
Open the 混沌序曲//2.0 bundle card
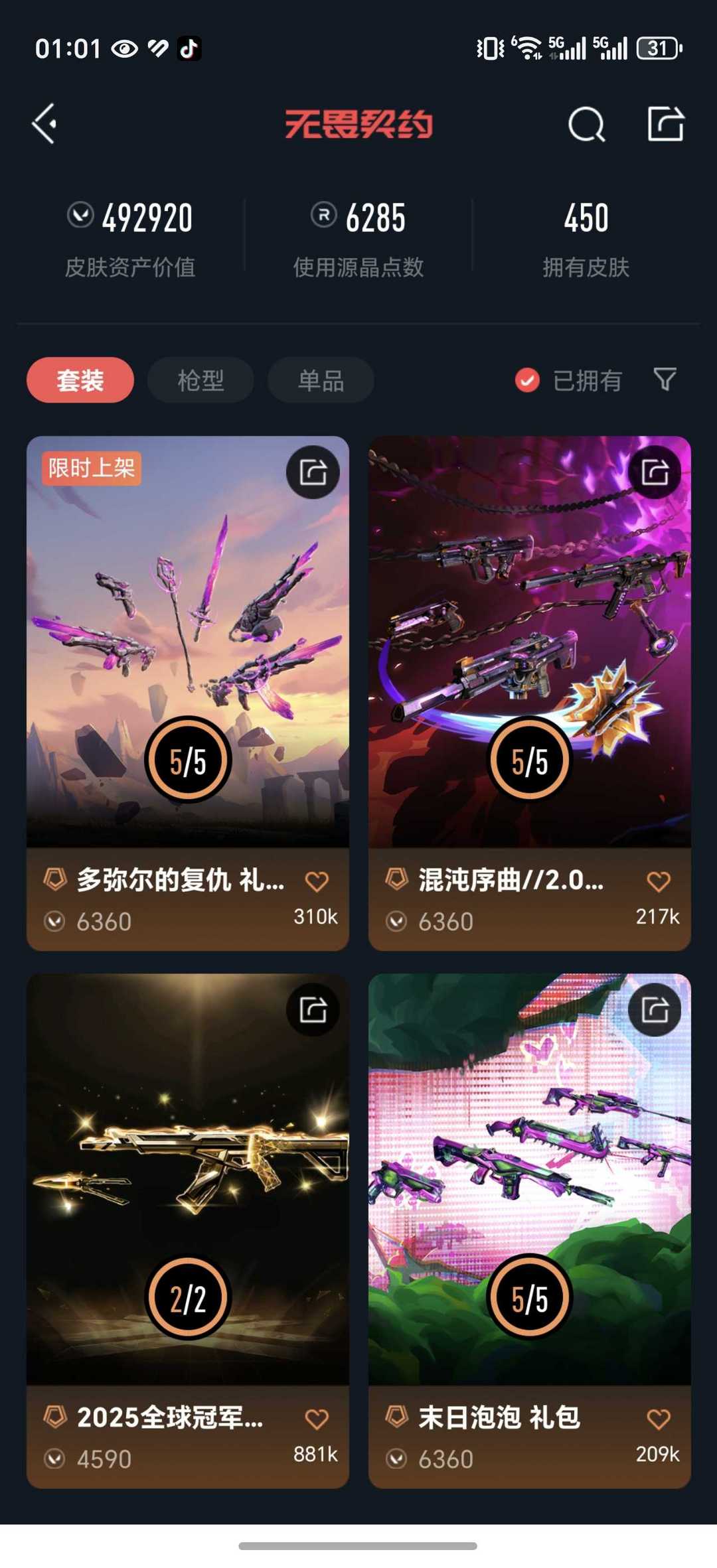529,637
